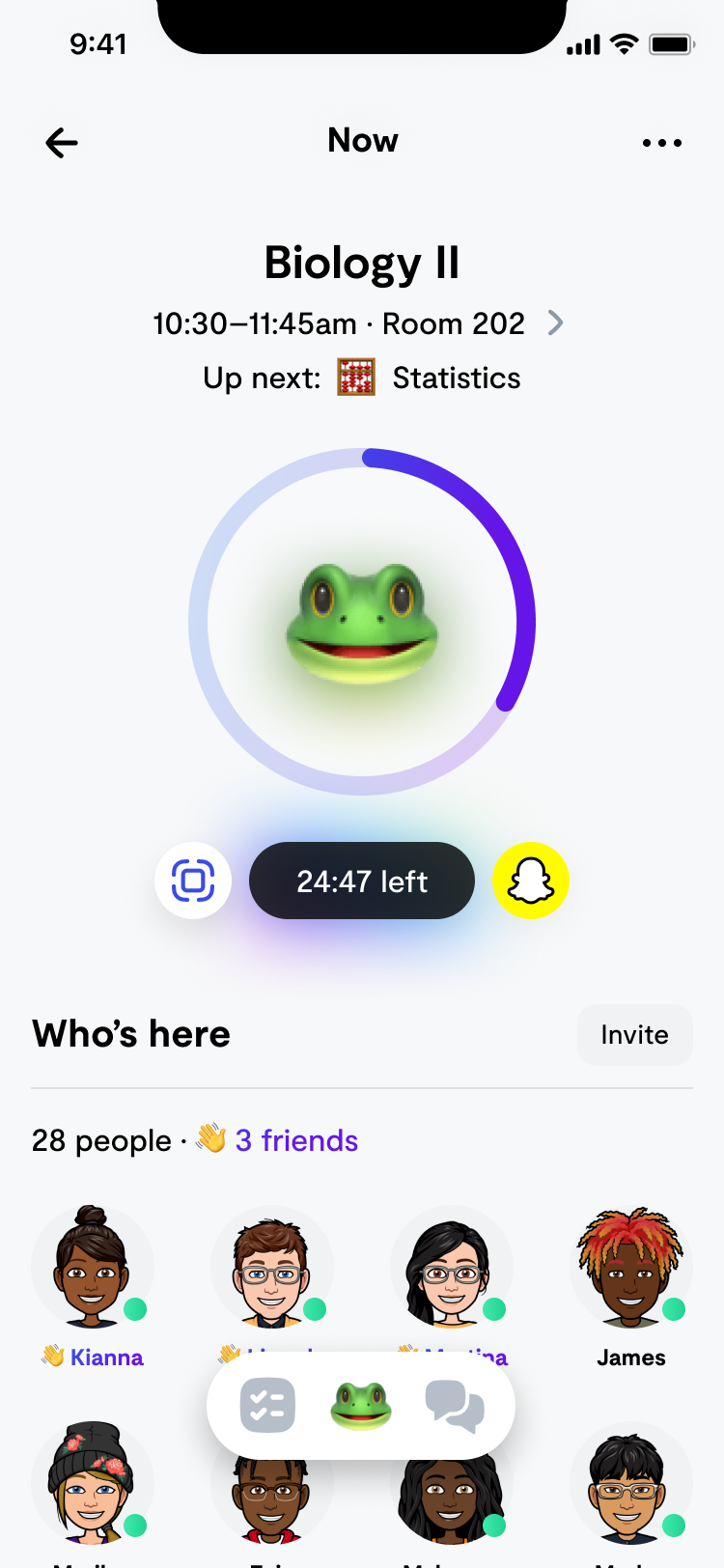The image size is (724, 1568).
Task: Open the three-dot overflow menu
Action: point(662,143)
